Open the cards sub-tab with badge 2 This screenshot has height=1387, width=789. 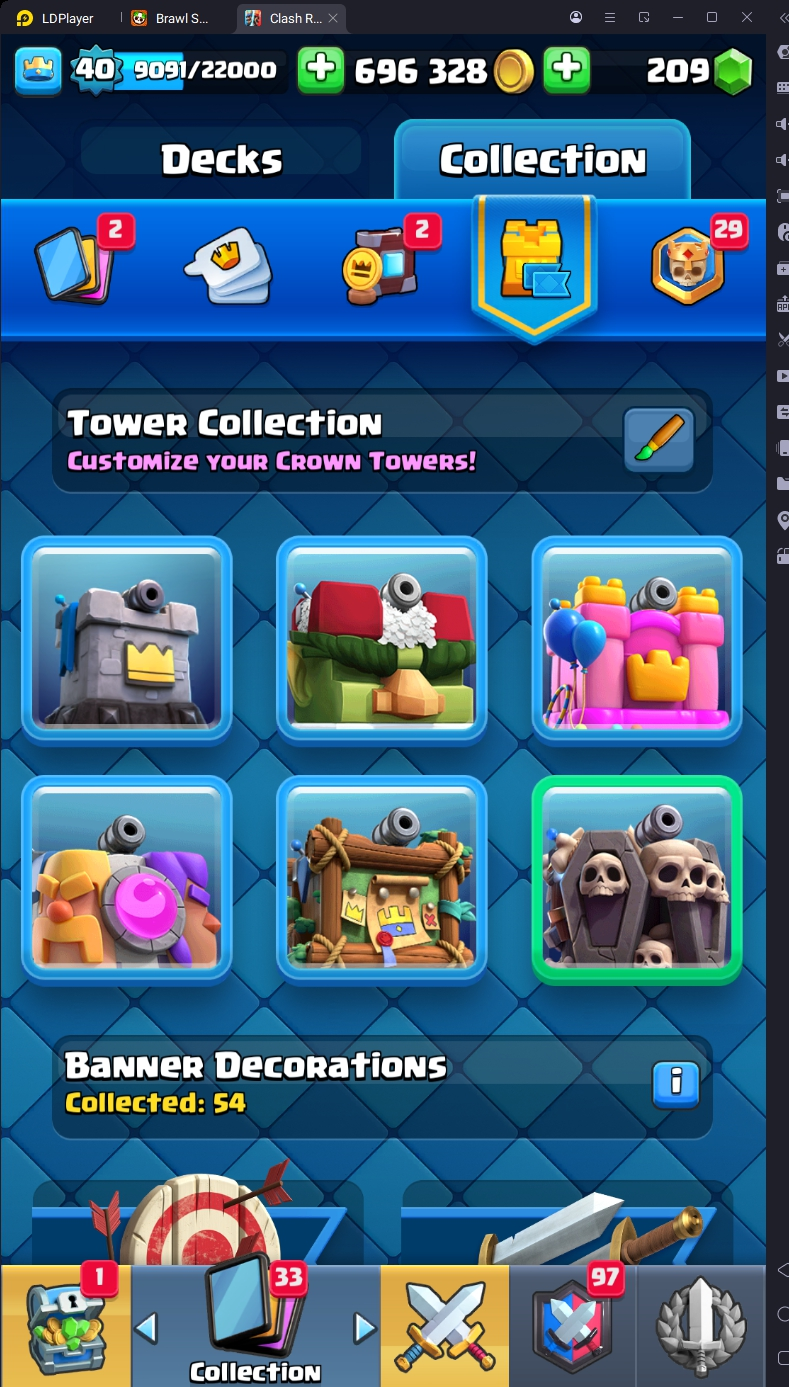click(x=76, y=266)
